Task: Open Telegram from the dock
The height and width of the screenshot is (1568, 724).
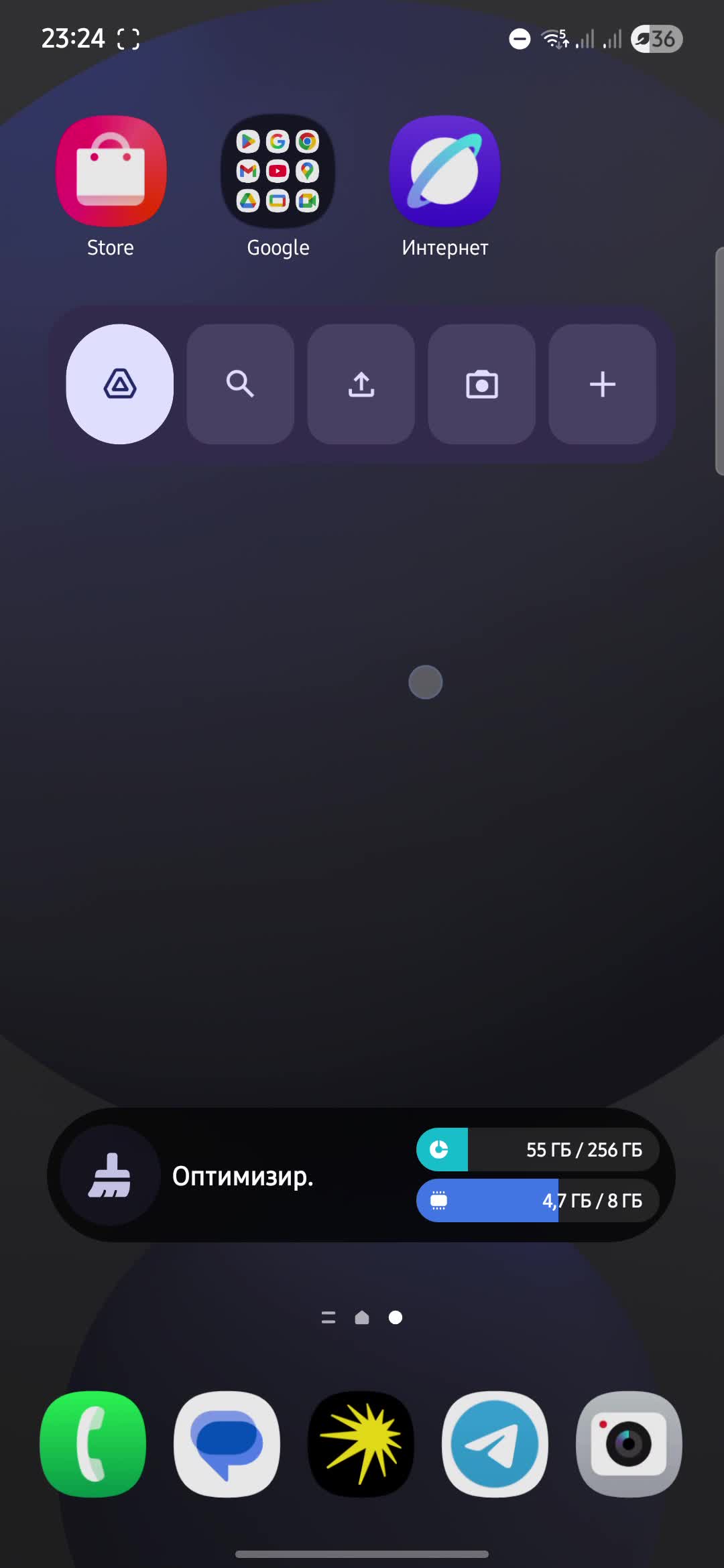Action: [495, 1443]
